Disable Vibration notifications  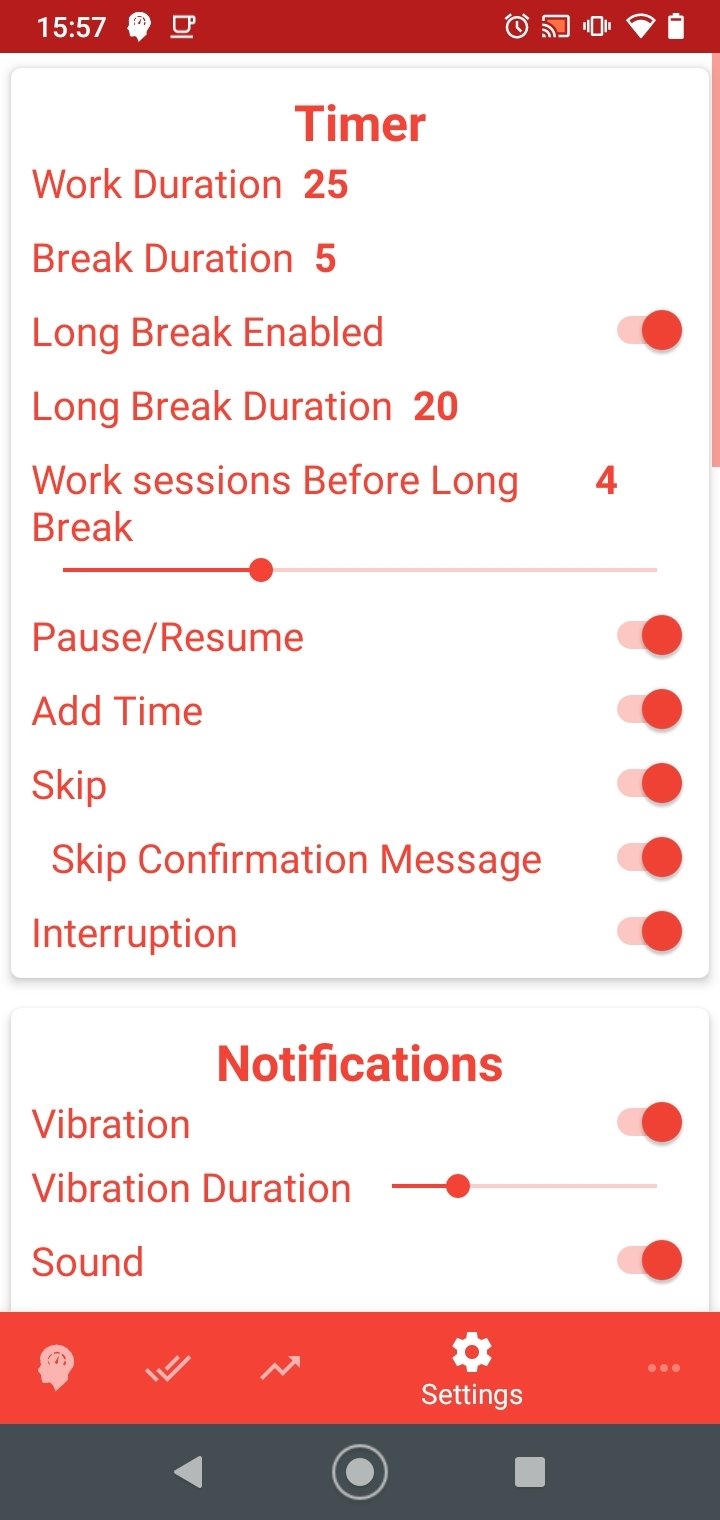[650, 1123]
